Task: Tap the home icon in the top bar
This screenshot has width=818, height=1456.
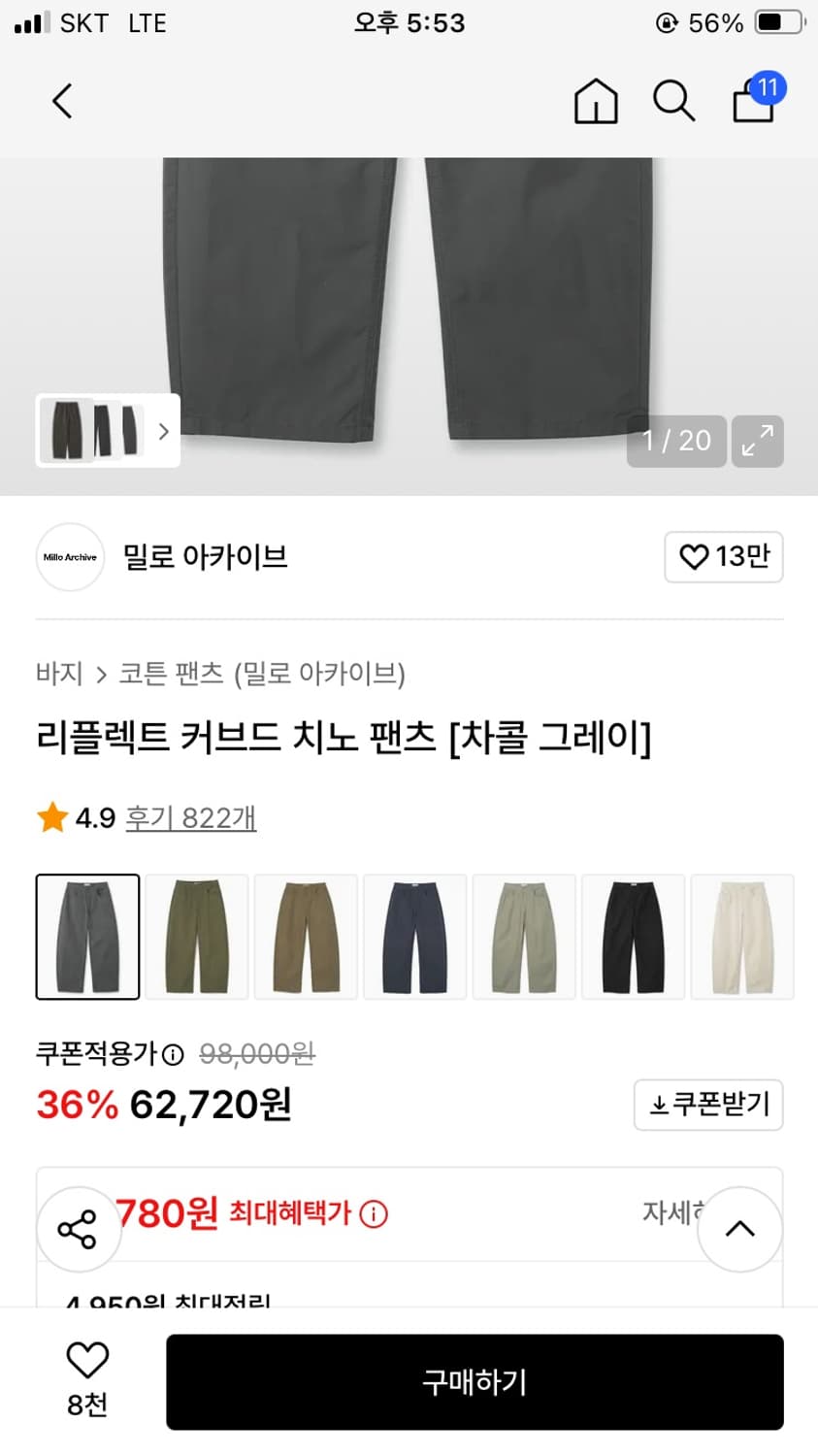Action: click(x=595, y=101)
